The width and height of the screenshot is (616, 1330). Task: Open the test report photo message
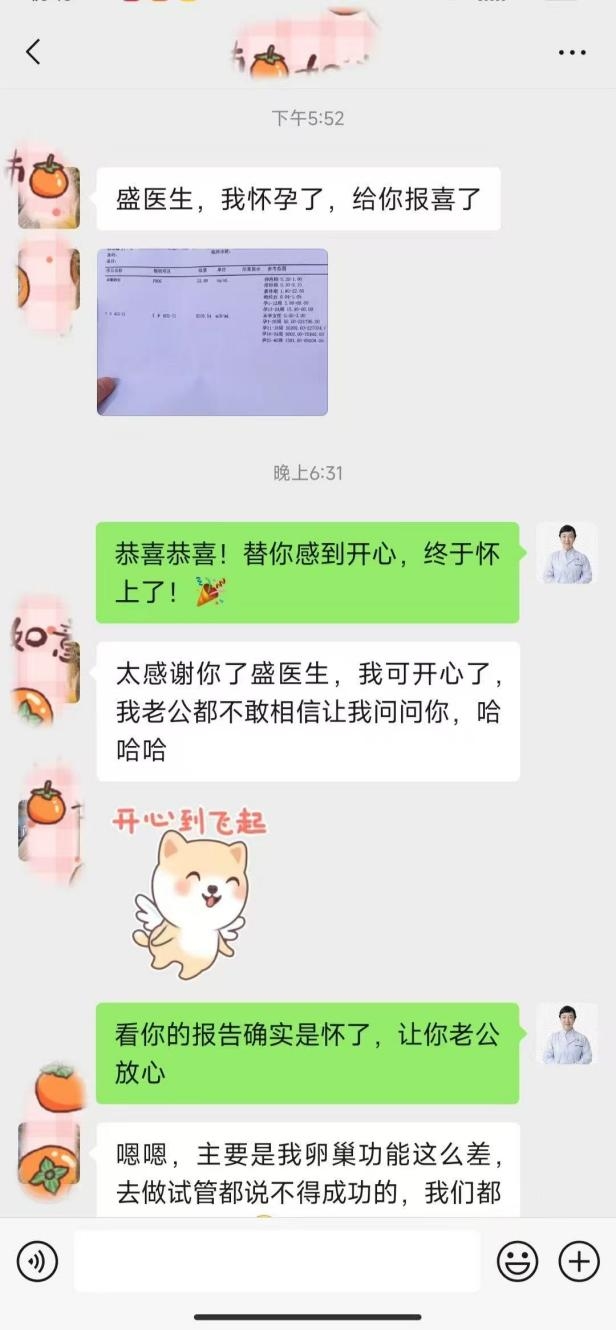tap(212, 332)
